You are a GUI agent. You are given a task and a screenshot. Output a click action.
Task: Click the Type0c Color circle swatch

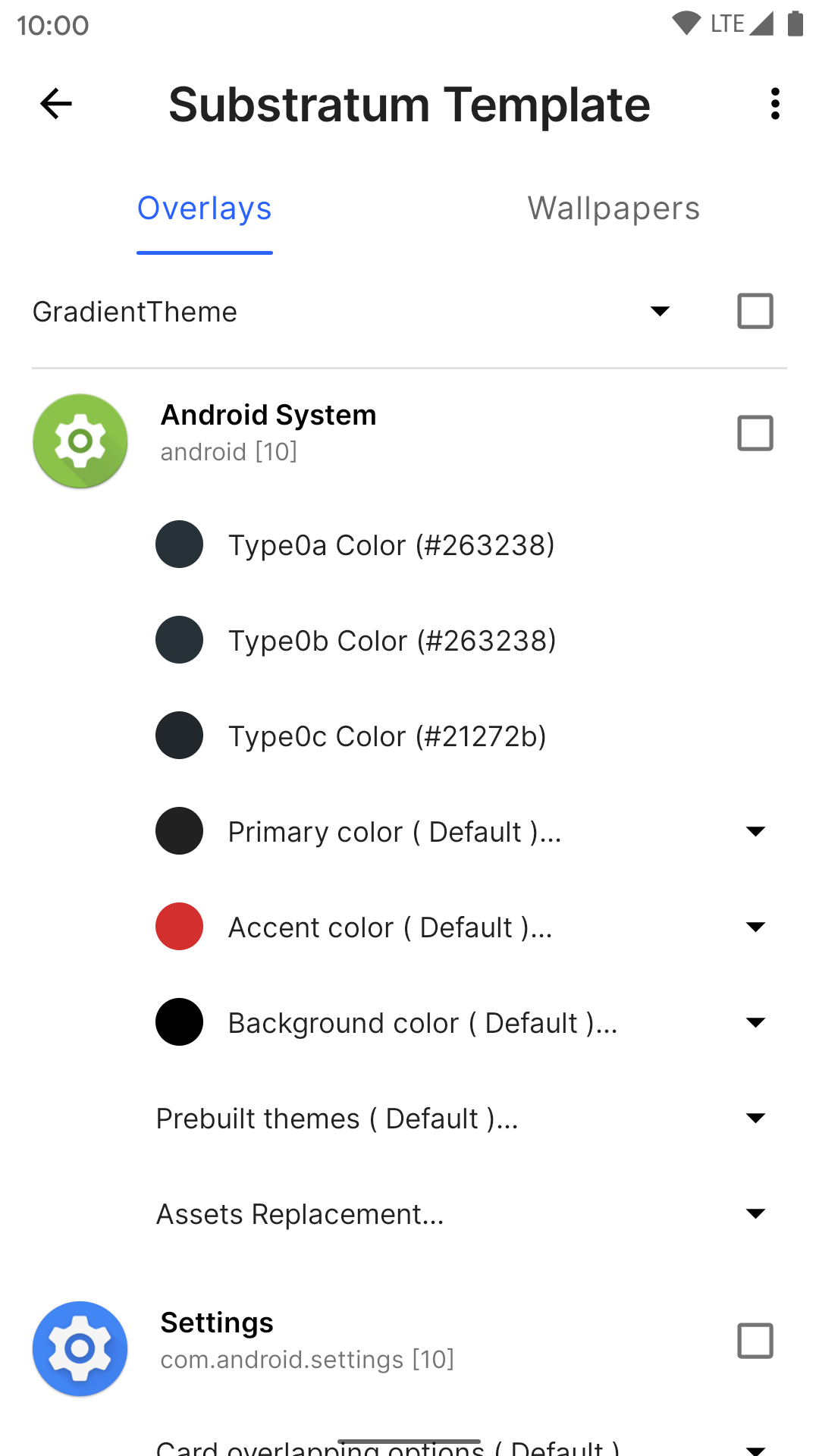(179, 735)
